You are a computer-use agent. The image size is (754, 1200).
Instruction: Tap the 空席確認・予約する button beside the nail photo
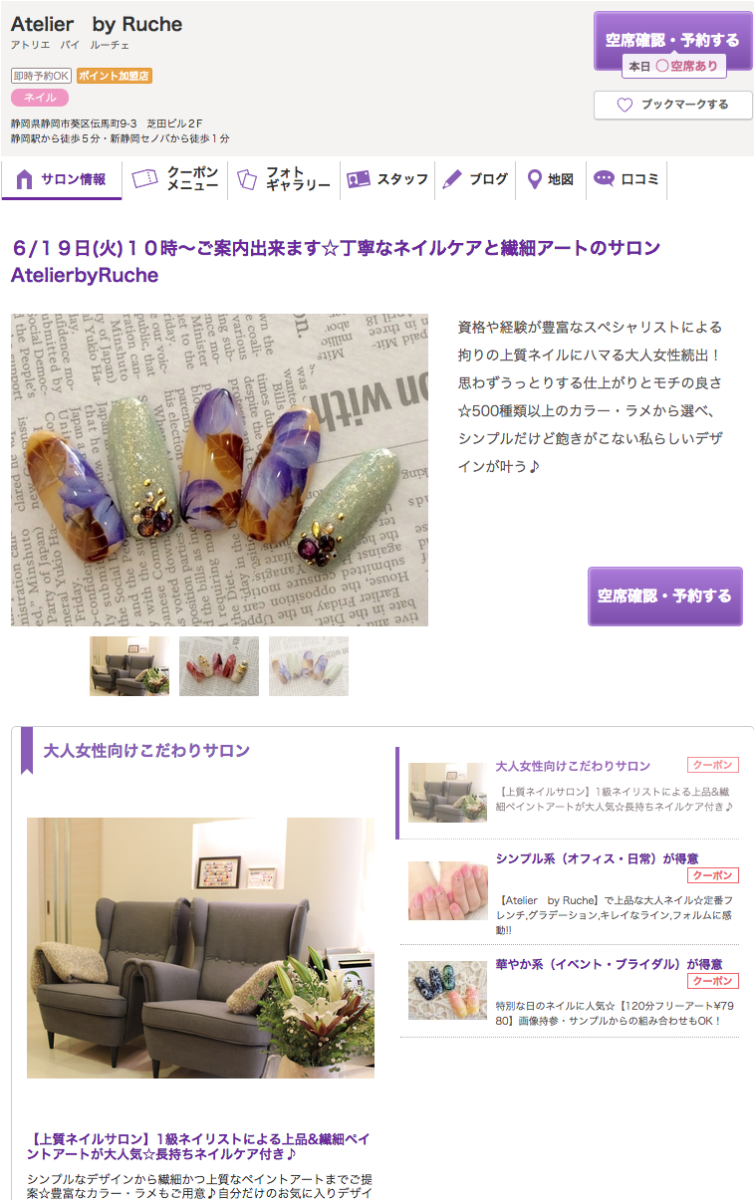(665, 596)
